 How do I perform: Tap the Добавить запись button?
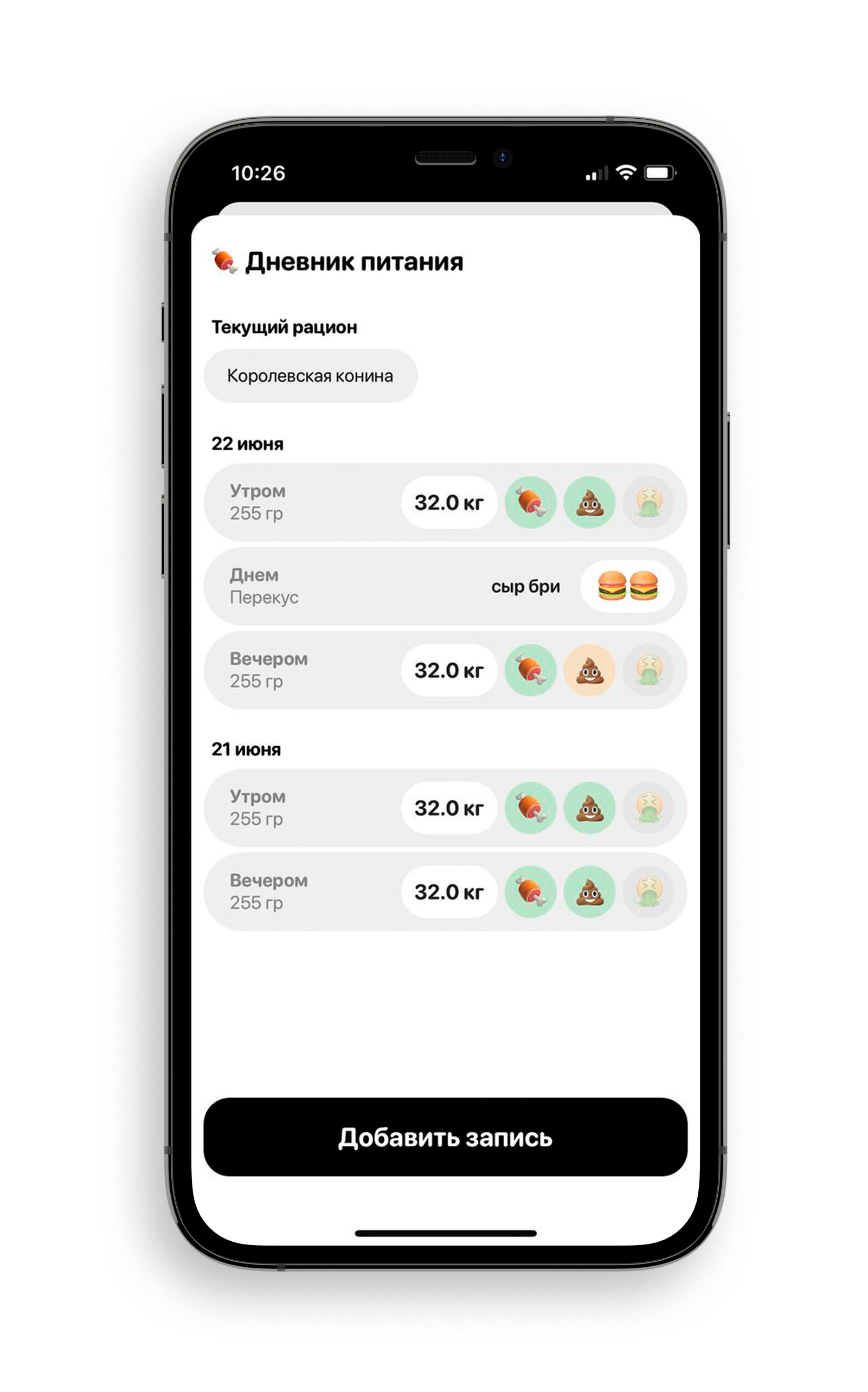pos(445,1137)
